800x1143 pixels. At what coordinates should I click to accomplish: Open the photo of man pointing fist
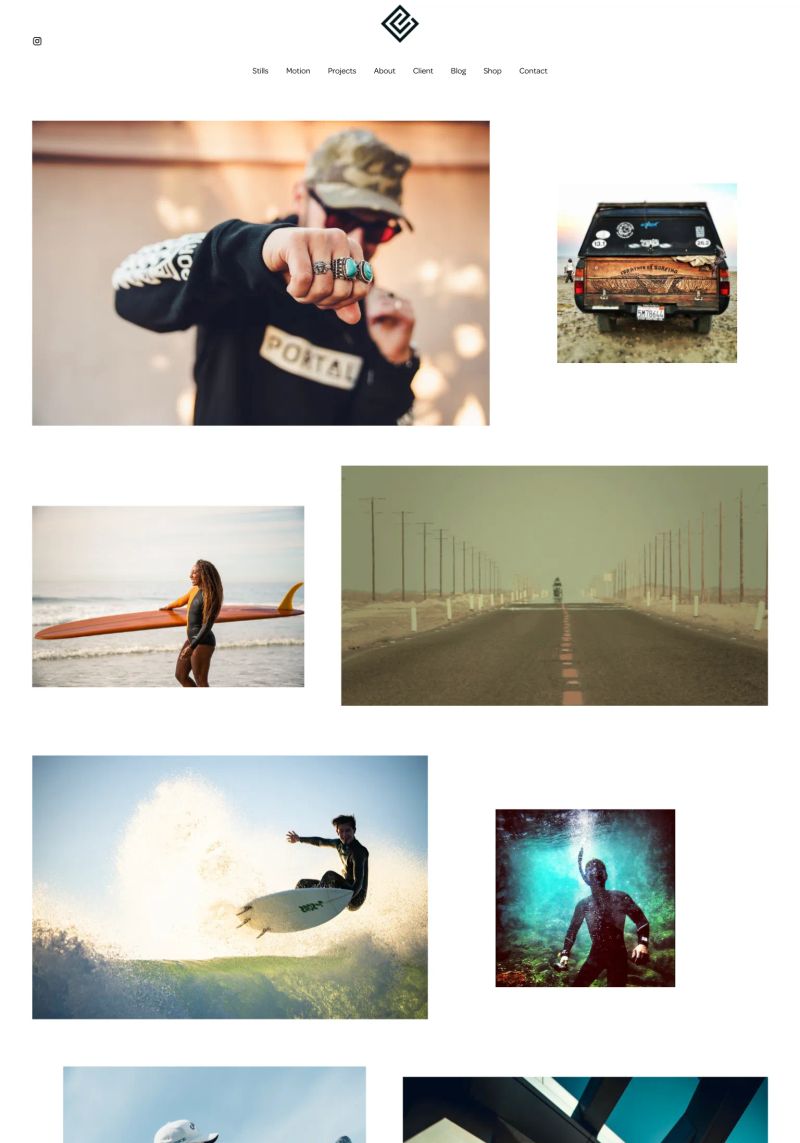tap(261, 273)
